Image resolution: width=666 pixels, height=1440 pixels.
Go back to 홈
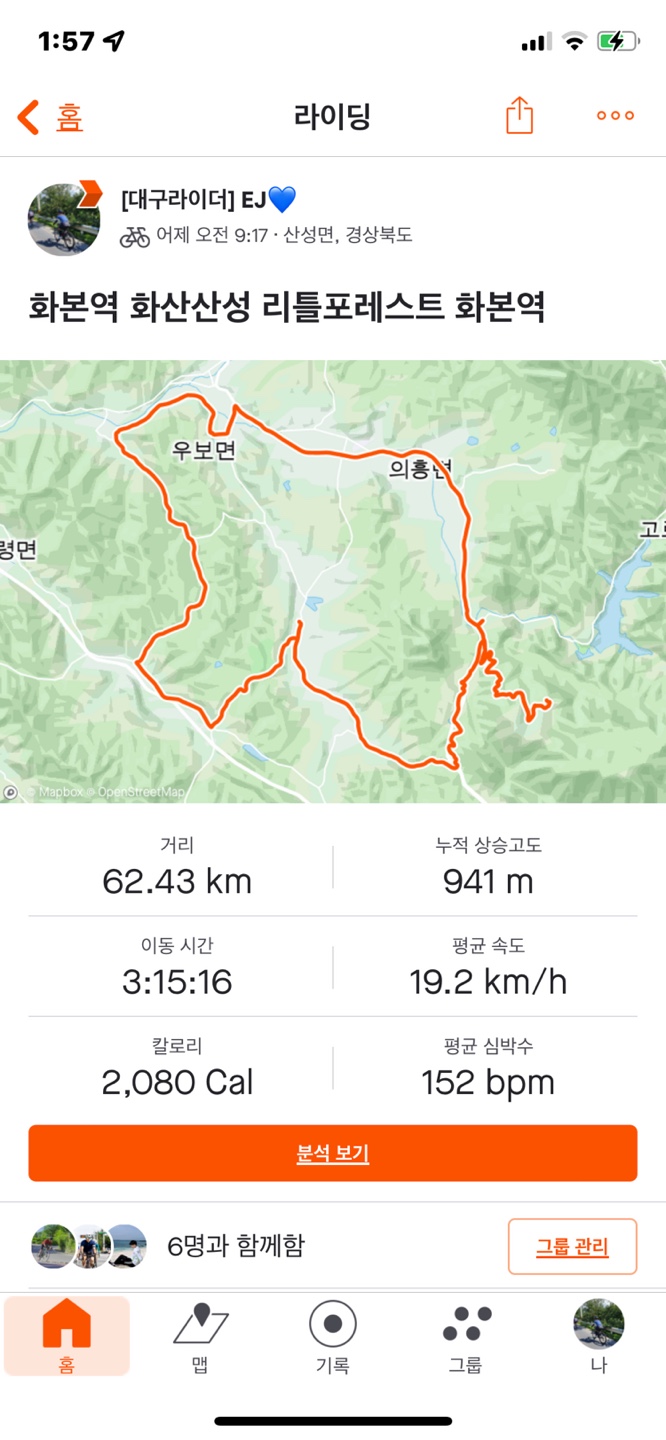click(x=50, y=117)
